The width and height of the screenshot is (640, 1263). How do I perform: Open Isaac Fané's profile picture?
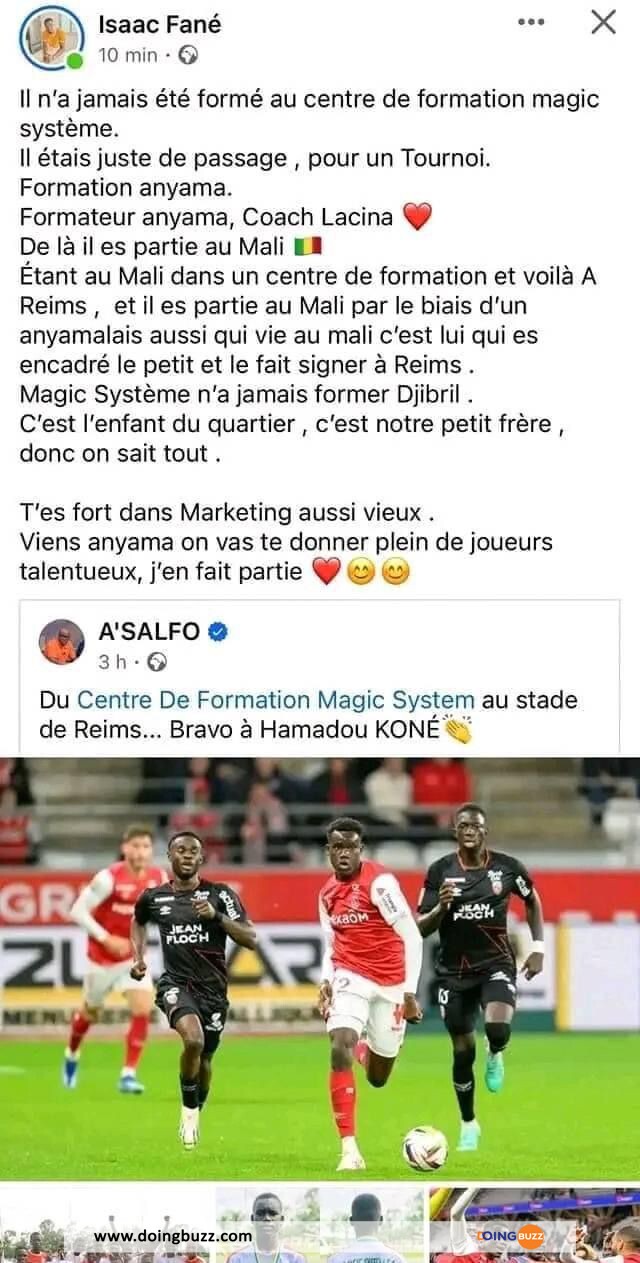click(x=51, y=38)
